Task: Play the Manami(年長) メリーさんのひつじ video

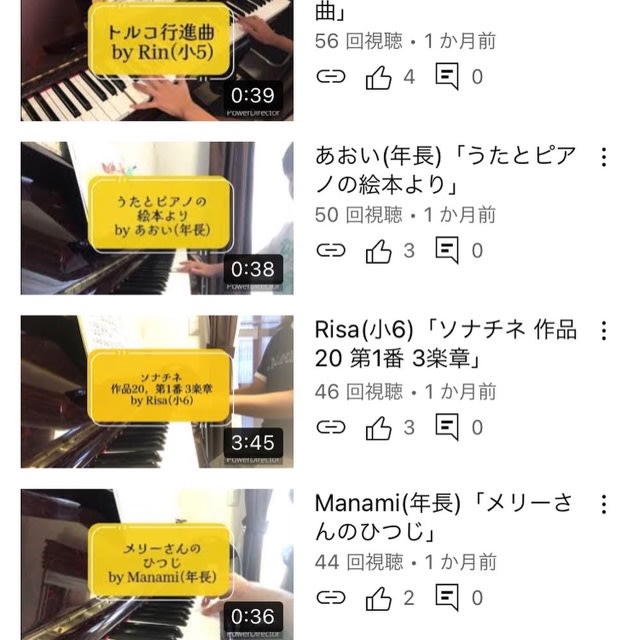Action: tap(157, 564)
